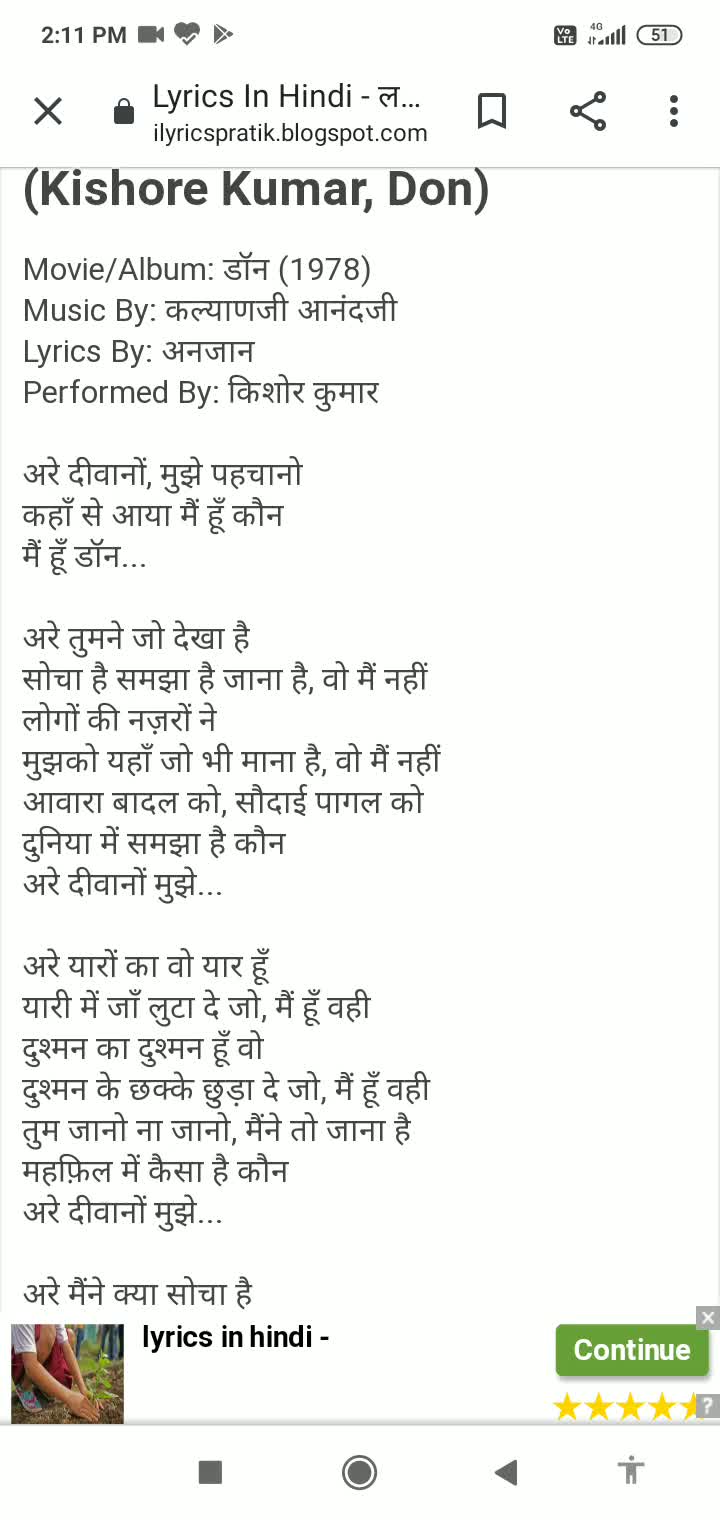Go back using the navigation bar
720x1520 pixels.
coord(506,1472)
